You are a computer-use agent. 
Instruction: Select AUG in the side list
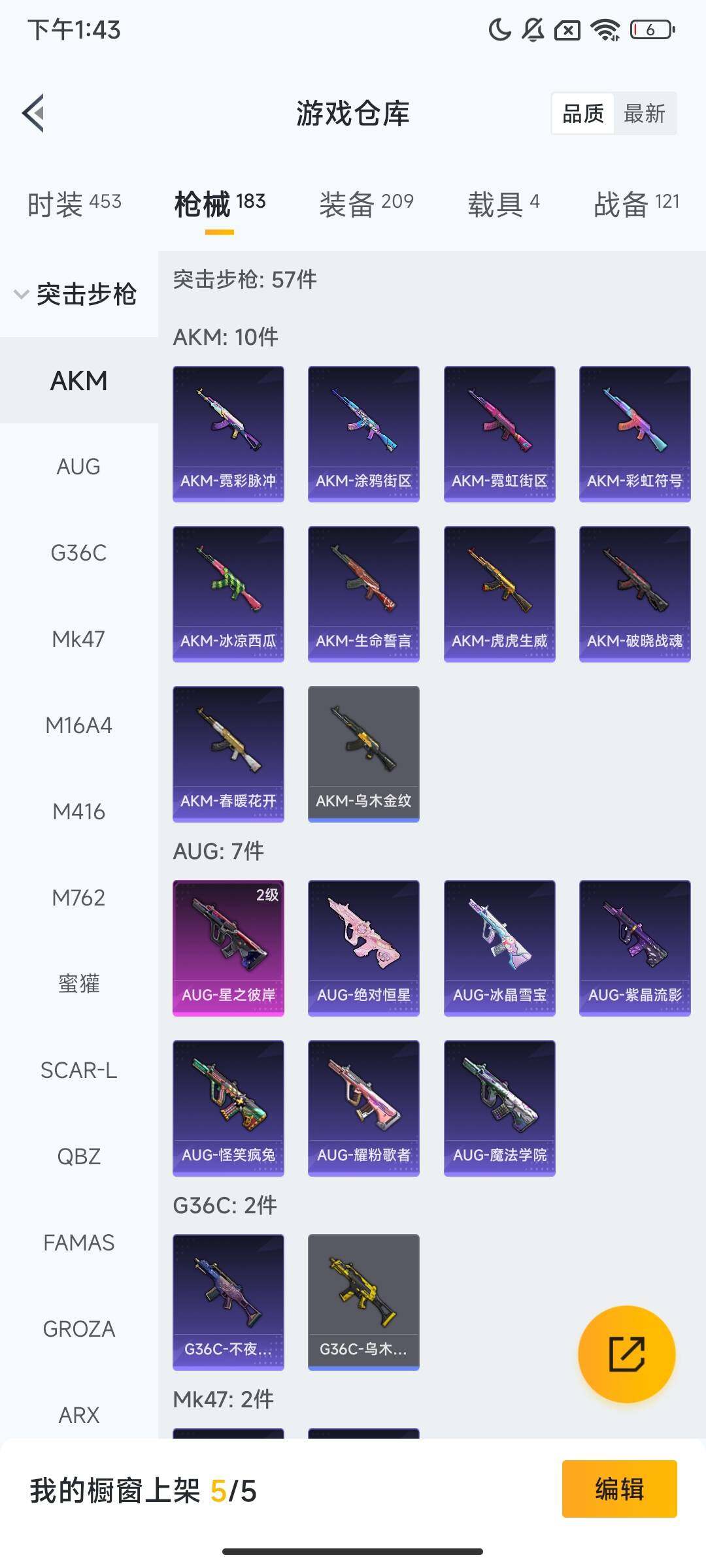[x=78, y=466]
